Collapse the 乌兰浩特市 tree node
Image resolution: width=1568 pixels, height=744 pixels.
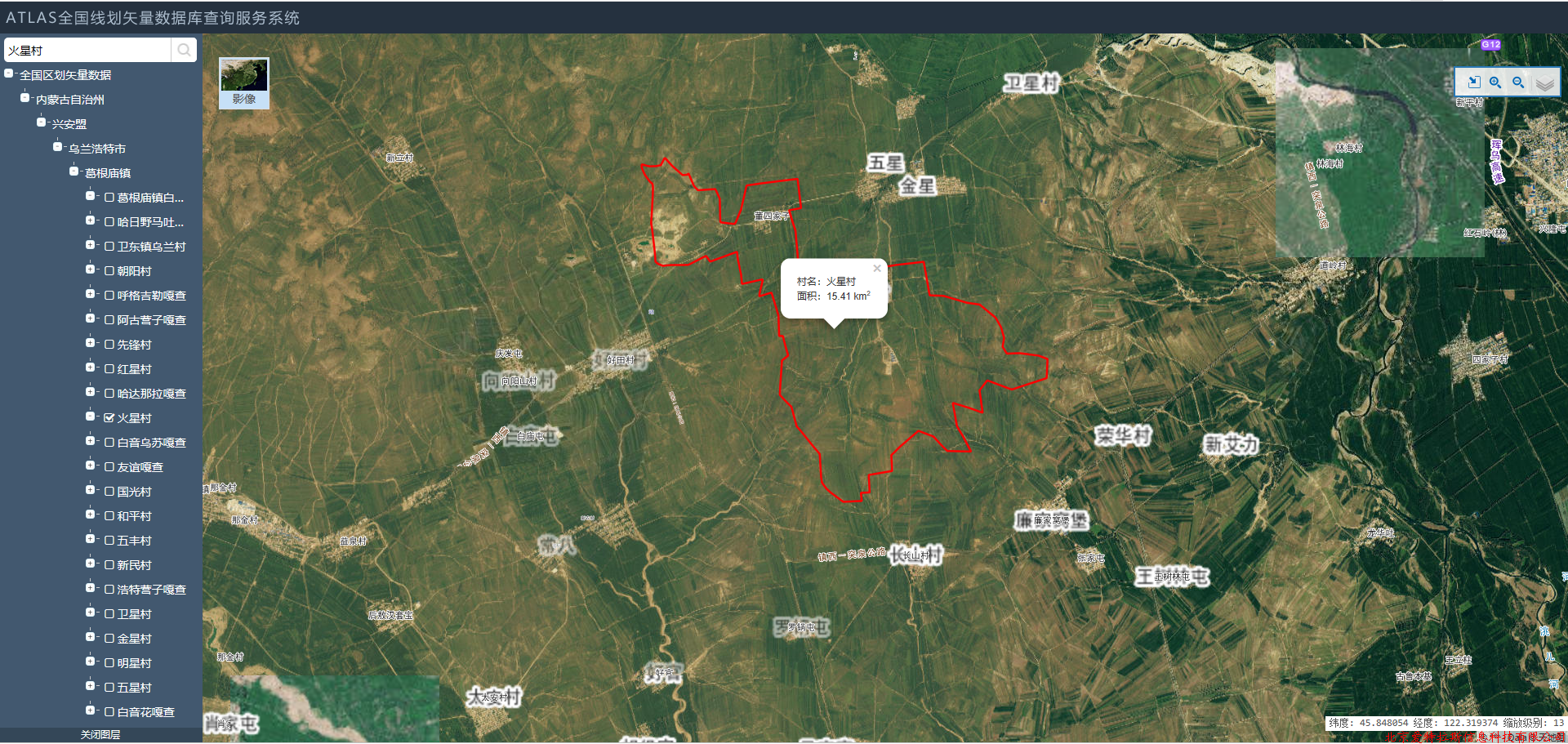(57, 147)
